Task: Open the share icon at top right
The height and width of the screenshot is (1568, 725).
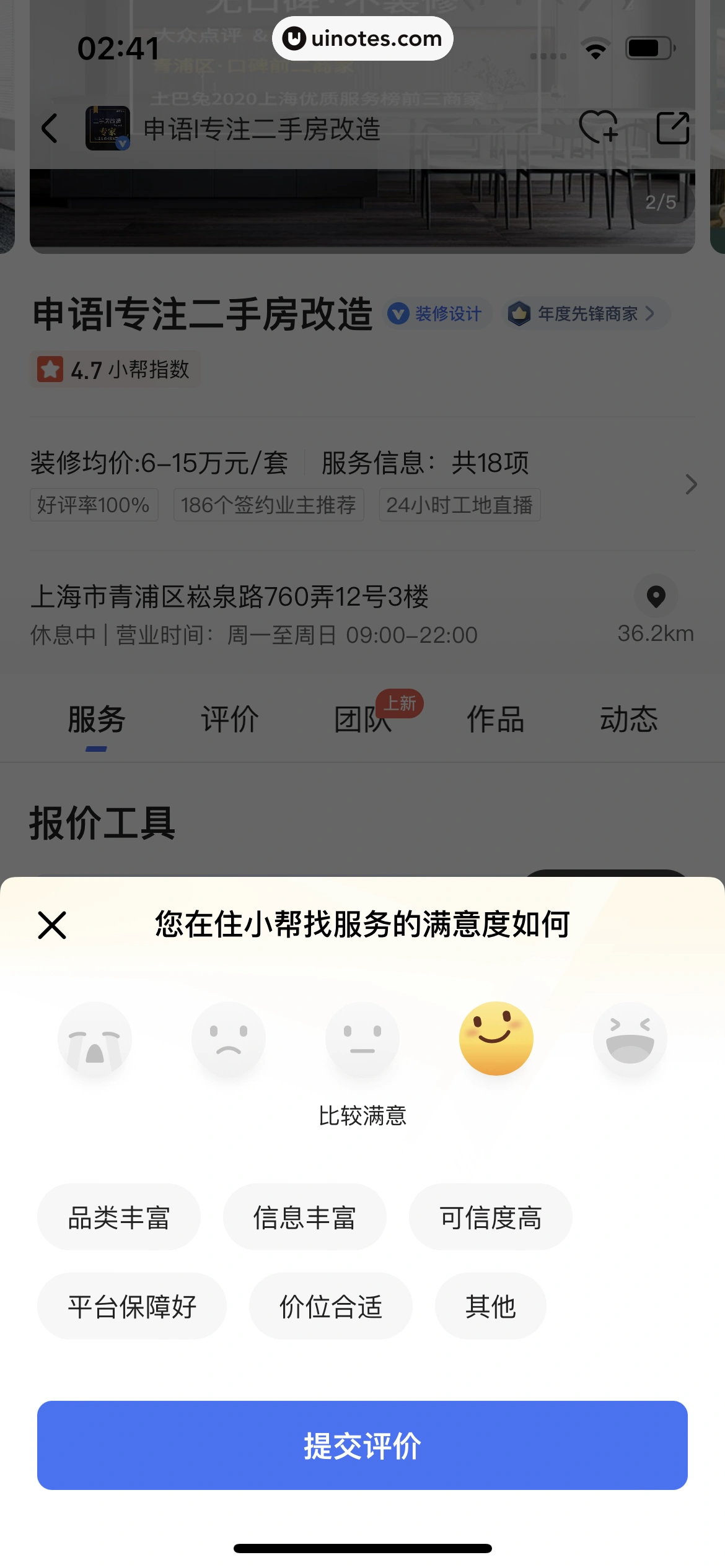Action: tap(673, 129)
